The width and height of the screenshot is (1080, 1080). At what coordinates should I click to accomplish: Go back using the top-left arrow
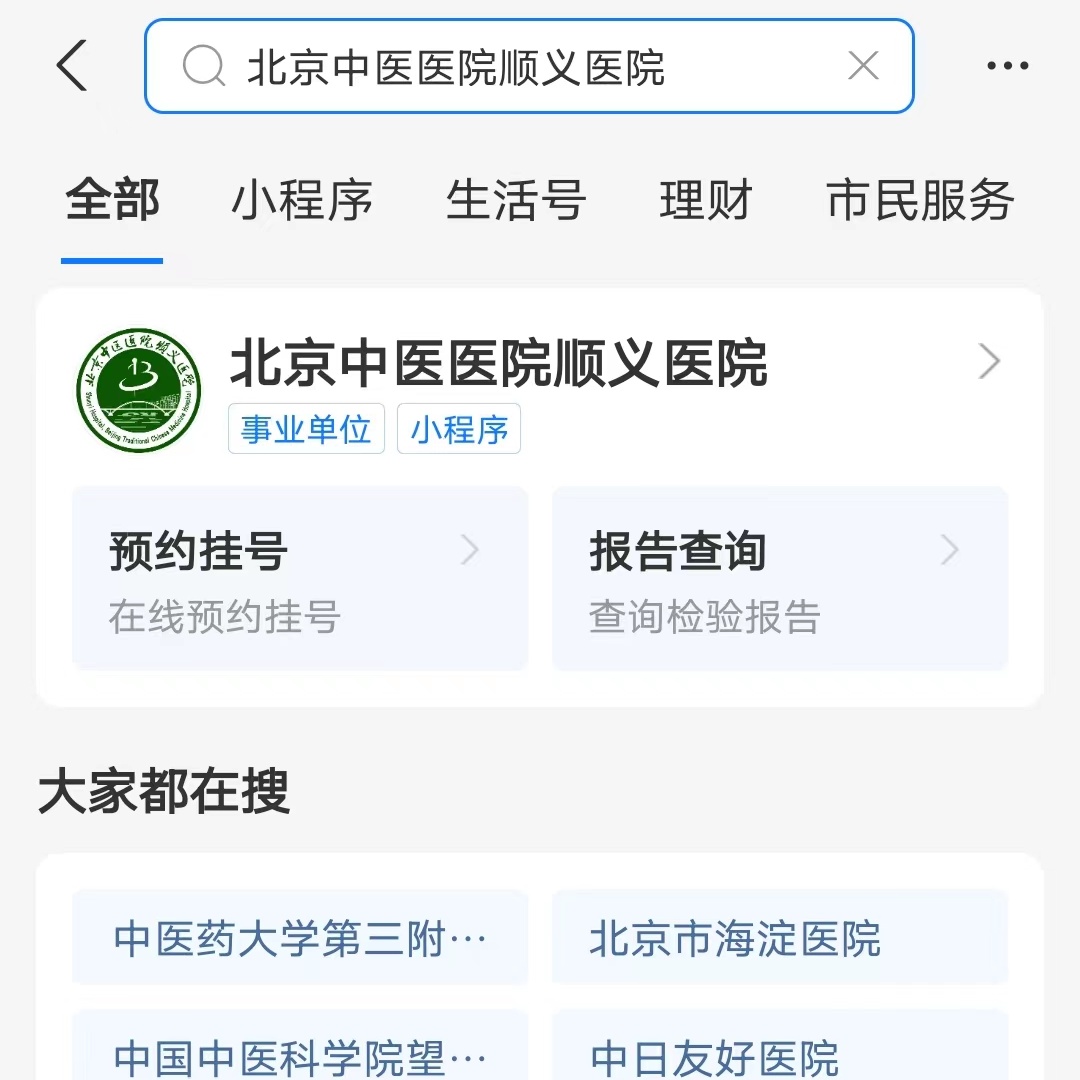coord(72,66)
